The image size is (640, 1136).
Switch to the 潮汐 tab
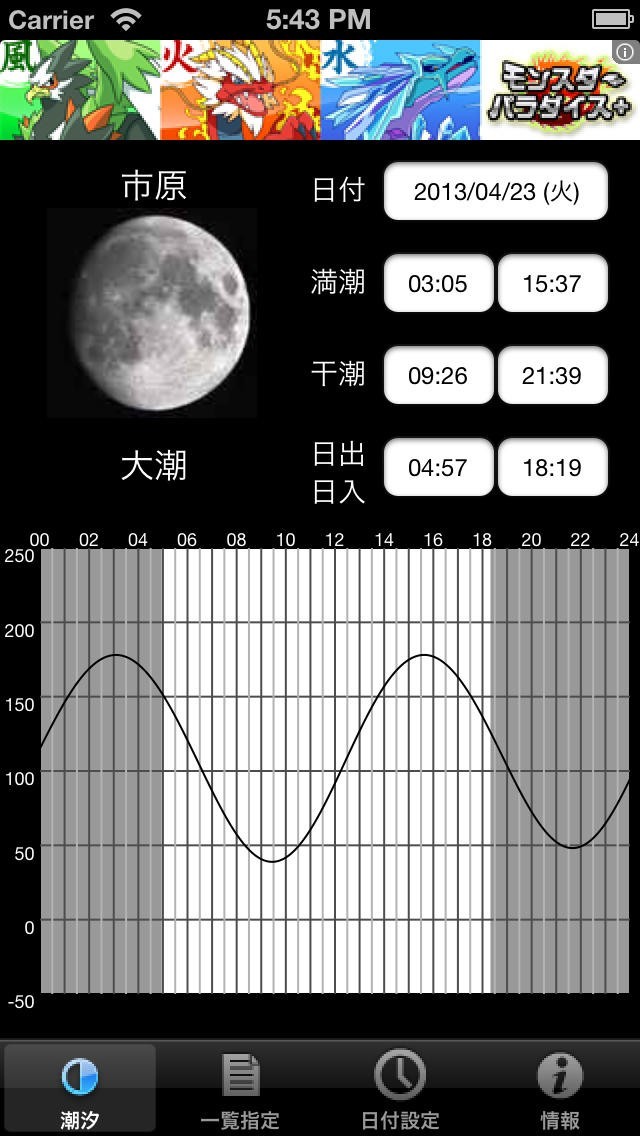[80, 1088]
